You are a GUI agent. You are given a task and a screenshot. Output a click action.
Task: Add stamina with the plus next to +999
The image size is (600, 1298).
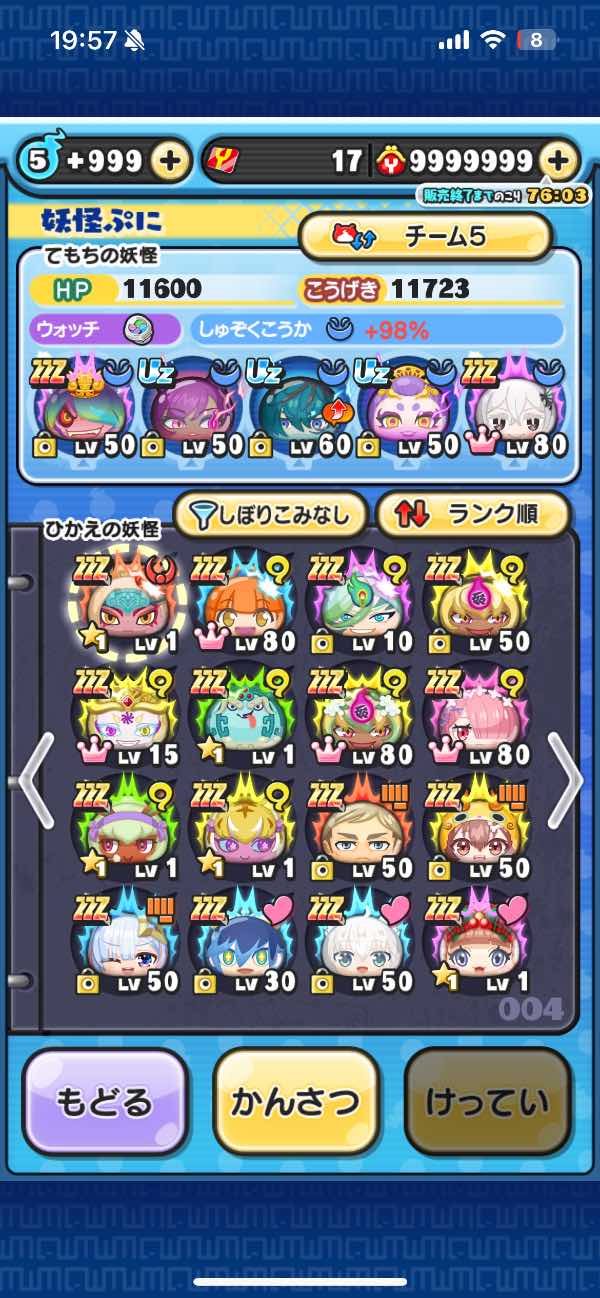[171, 160]
